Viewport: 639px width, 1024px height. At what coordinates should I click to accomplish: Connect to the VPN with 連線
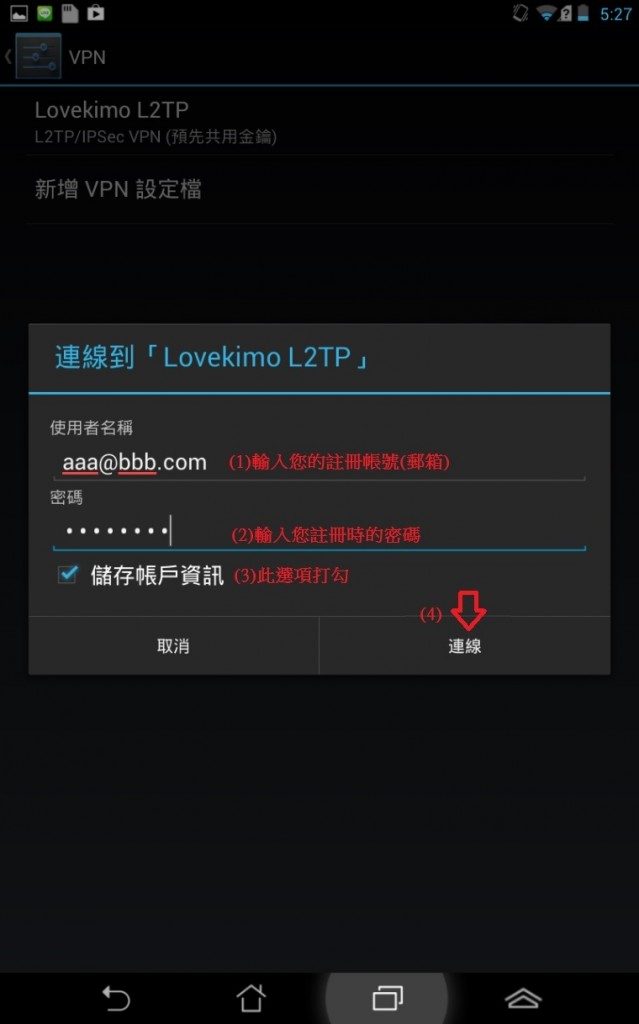click(x=464, y=646)
